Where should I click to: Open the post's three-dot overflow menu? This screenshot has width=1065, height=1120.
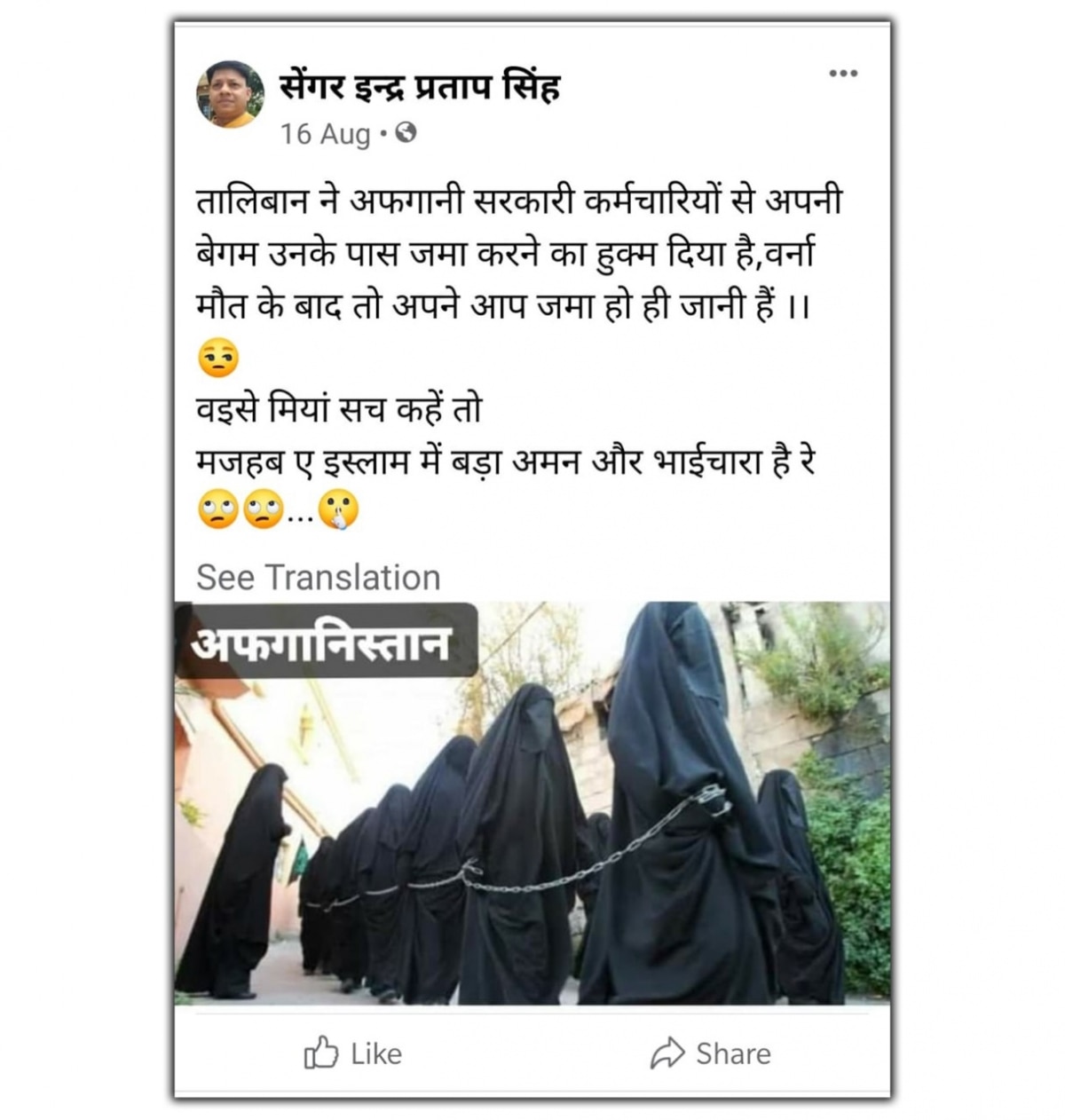click(842, 74)
